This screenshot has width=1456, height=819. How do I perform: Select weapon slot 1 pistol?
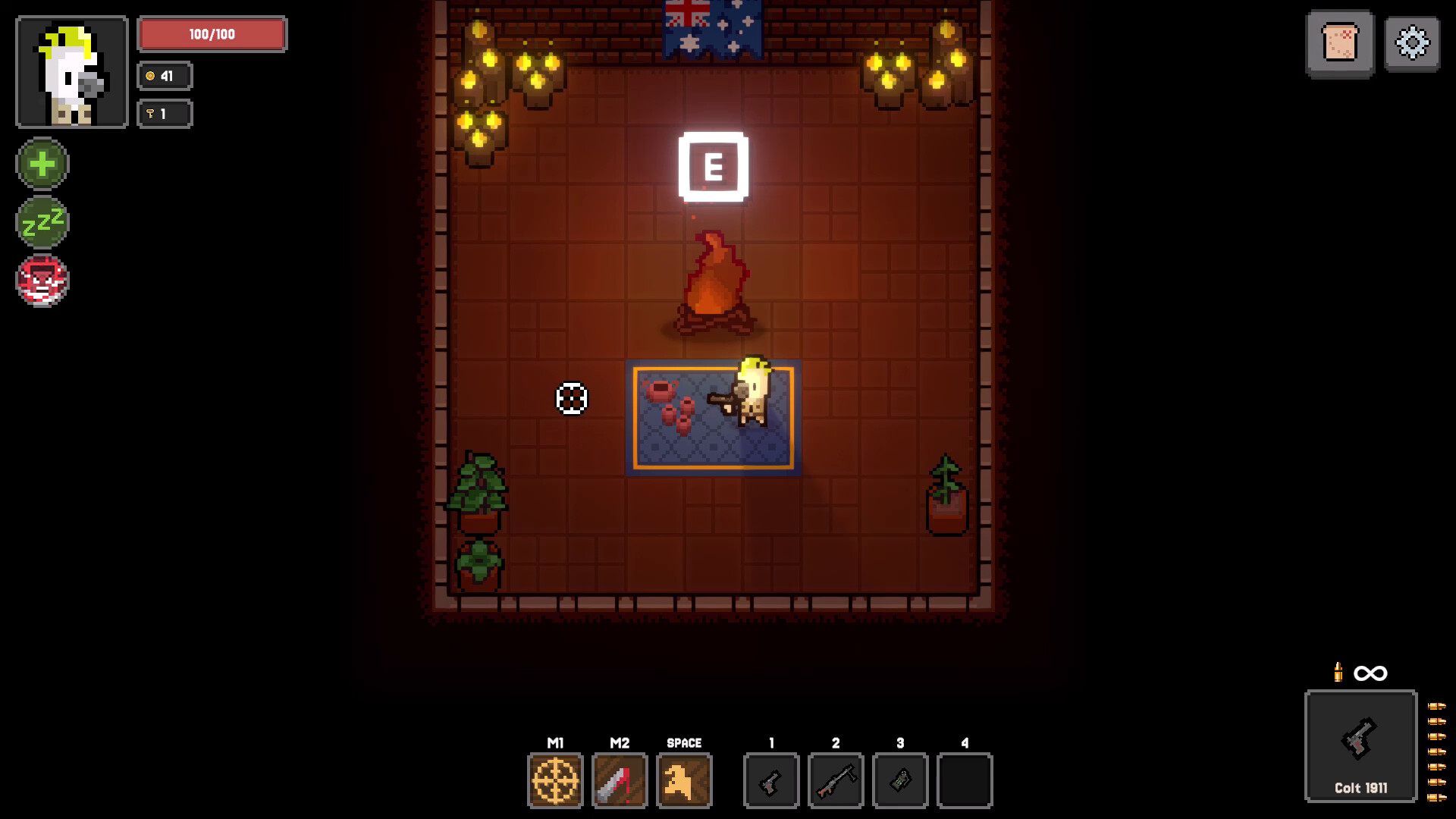click(x=771, y=780)
